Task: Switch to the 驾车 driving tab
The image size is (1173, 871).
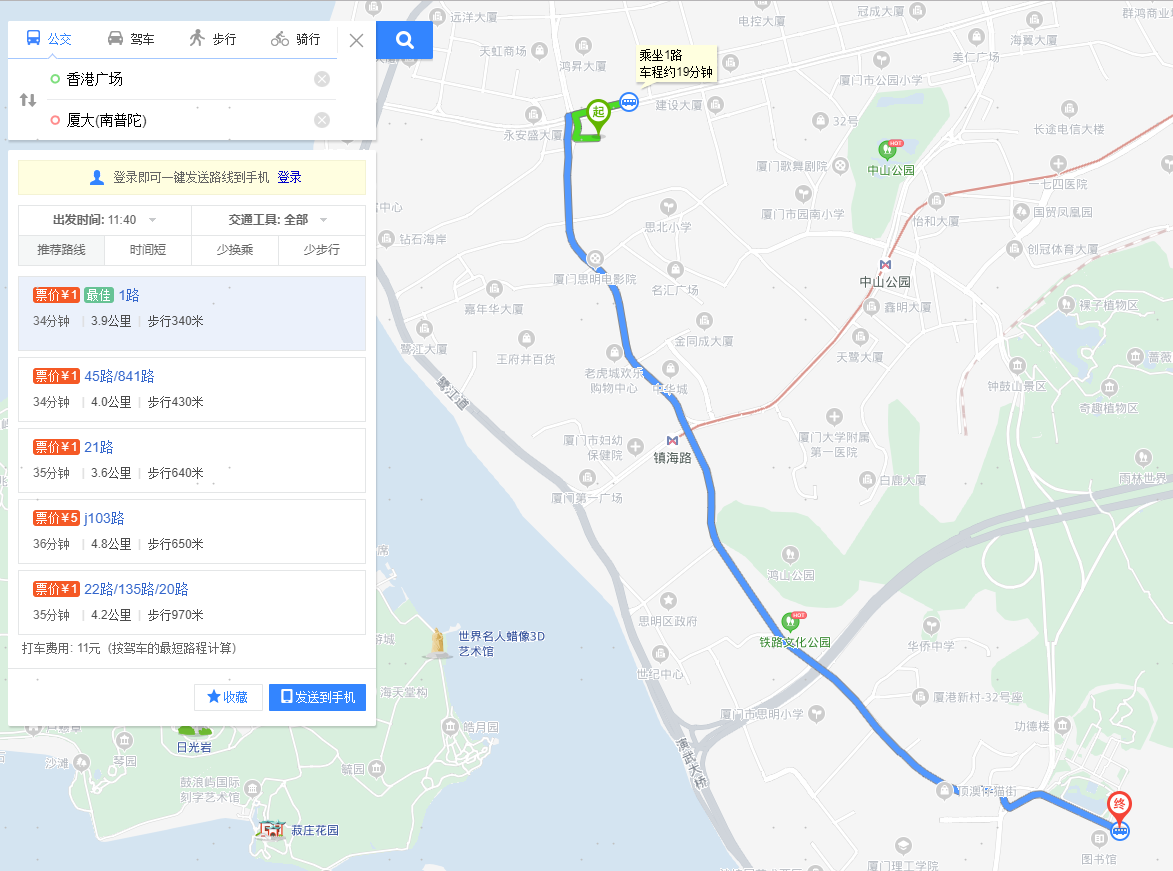Action: tap(131, 39)
